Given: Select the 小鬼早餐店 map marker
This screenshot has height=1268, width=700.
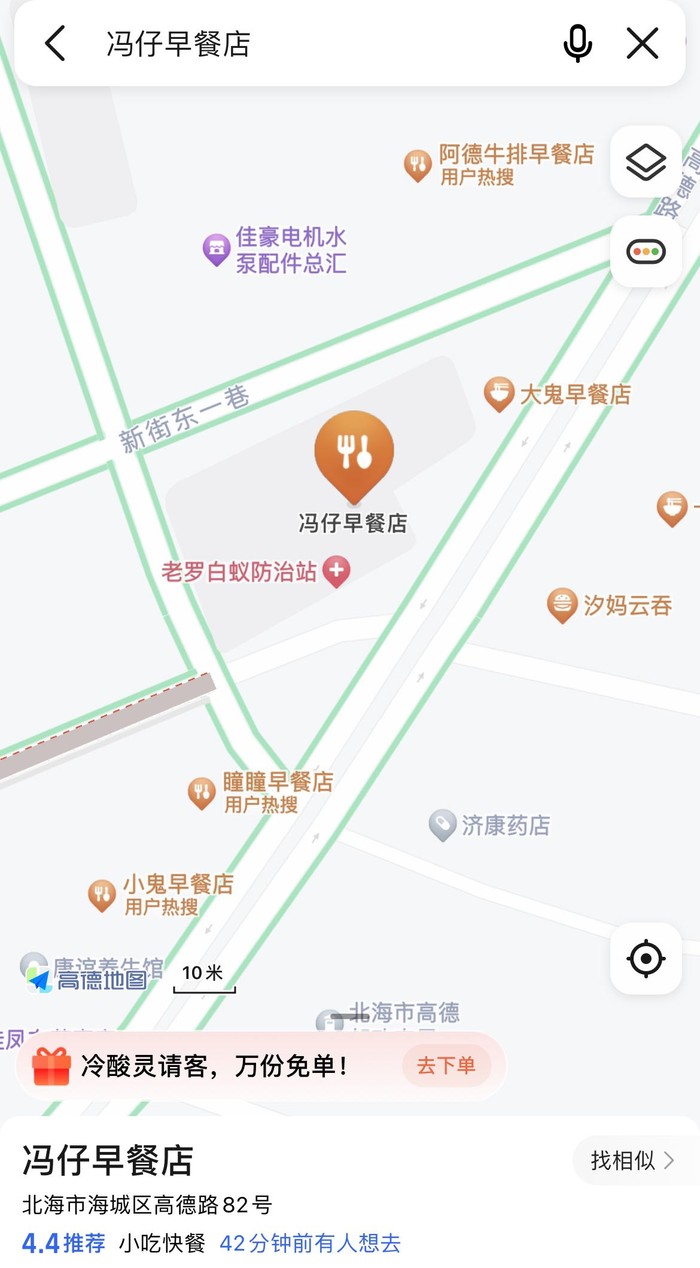Looking at the screenshot, I should pos(102,895).
